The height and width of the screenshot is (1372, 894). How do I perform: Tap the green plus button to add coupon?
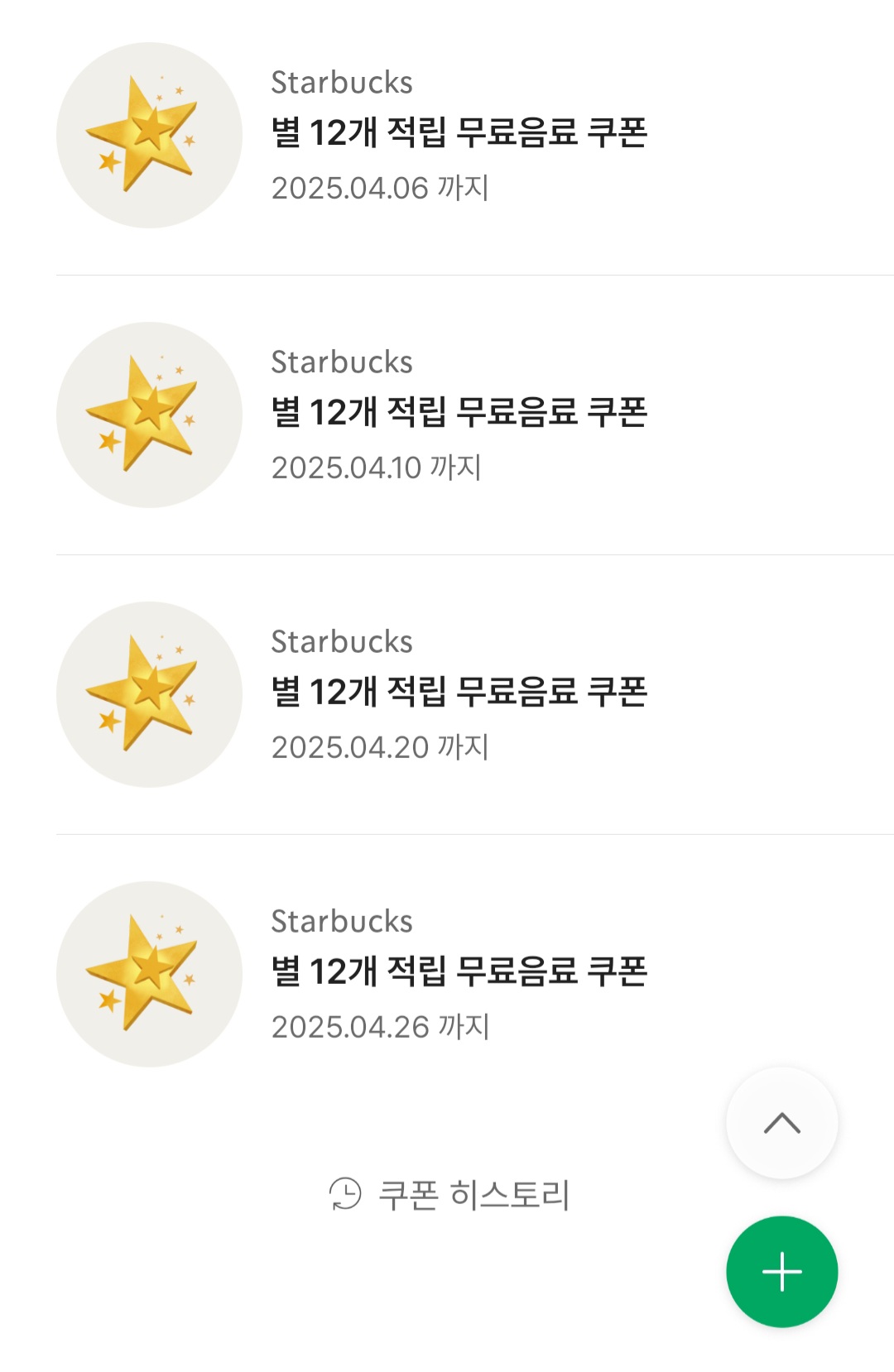[781, 1272]
